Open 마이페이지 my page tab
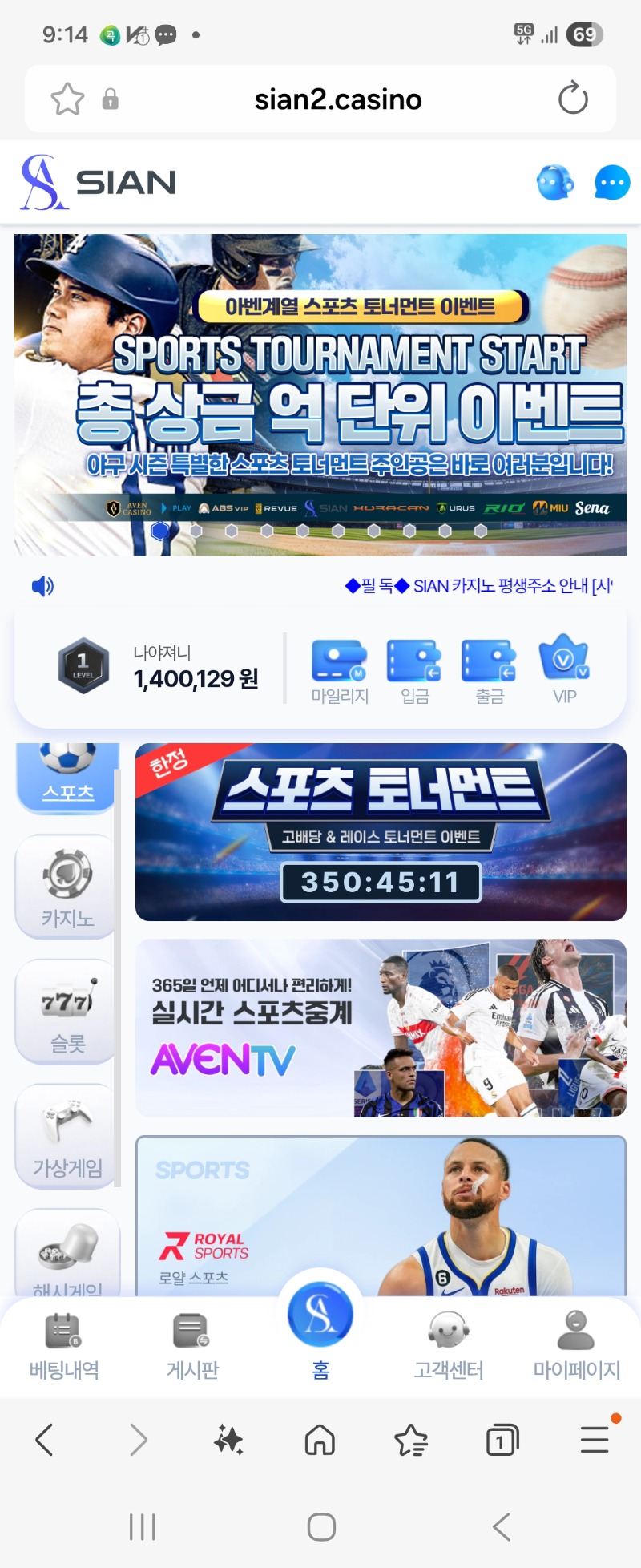Screen dimensions: 641x1568 [x=576, y=1347]
